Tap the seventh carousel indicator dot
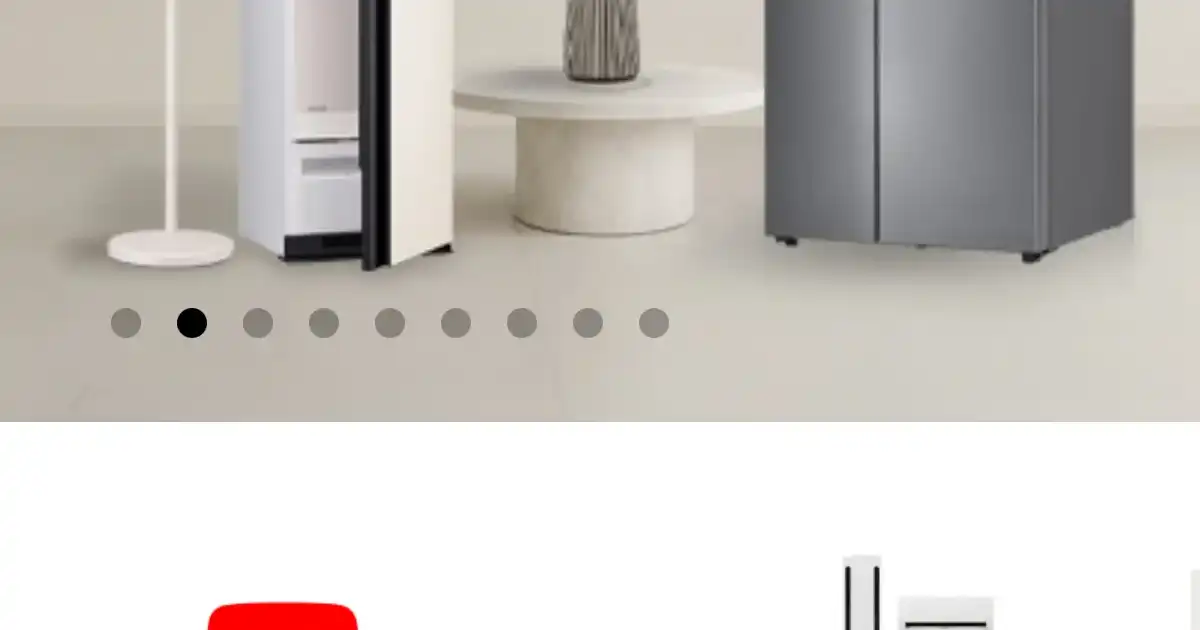Image resolution: width=1200 pixels, height=630 pixels. (522, 323)
